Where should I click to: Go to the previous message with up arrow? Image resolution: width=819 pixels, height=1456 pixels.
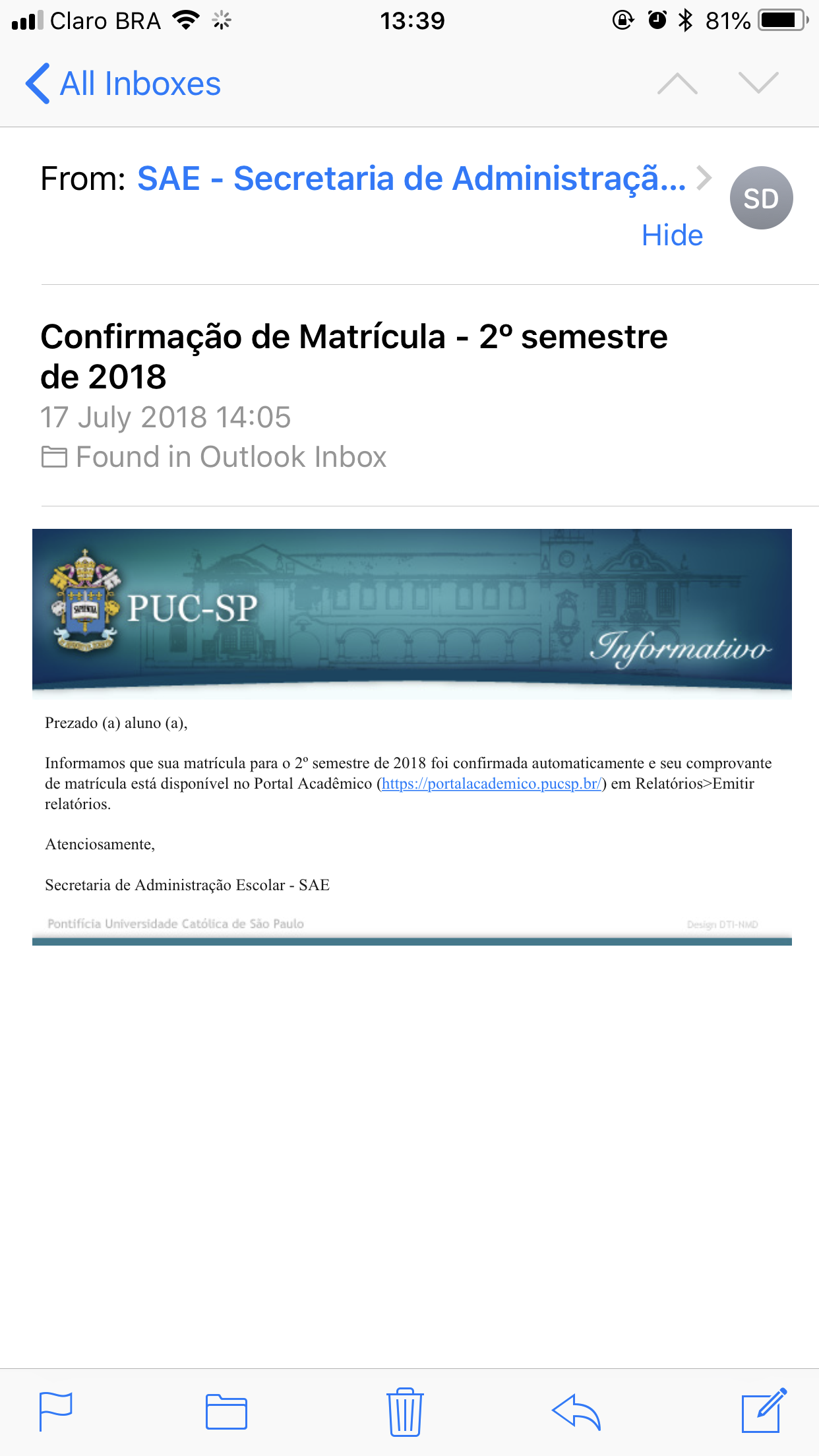(x=677, y=84)
